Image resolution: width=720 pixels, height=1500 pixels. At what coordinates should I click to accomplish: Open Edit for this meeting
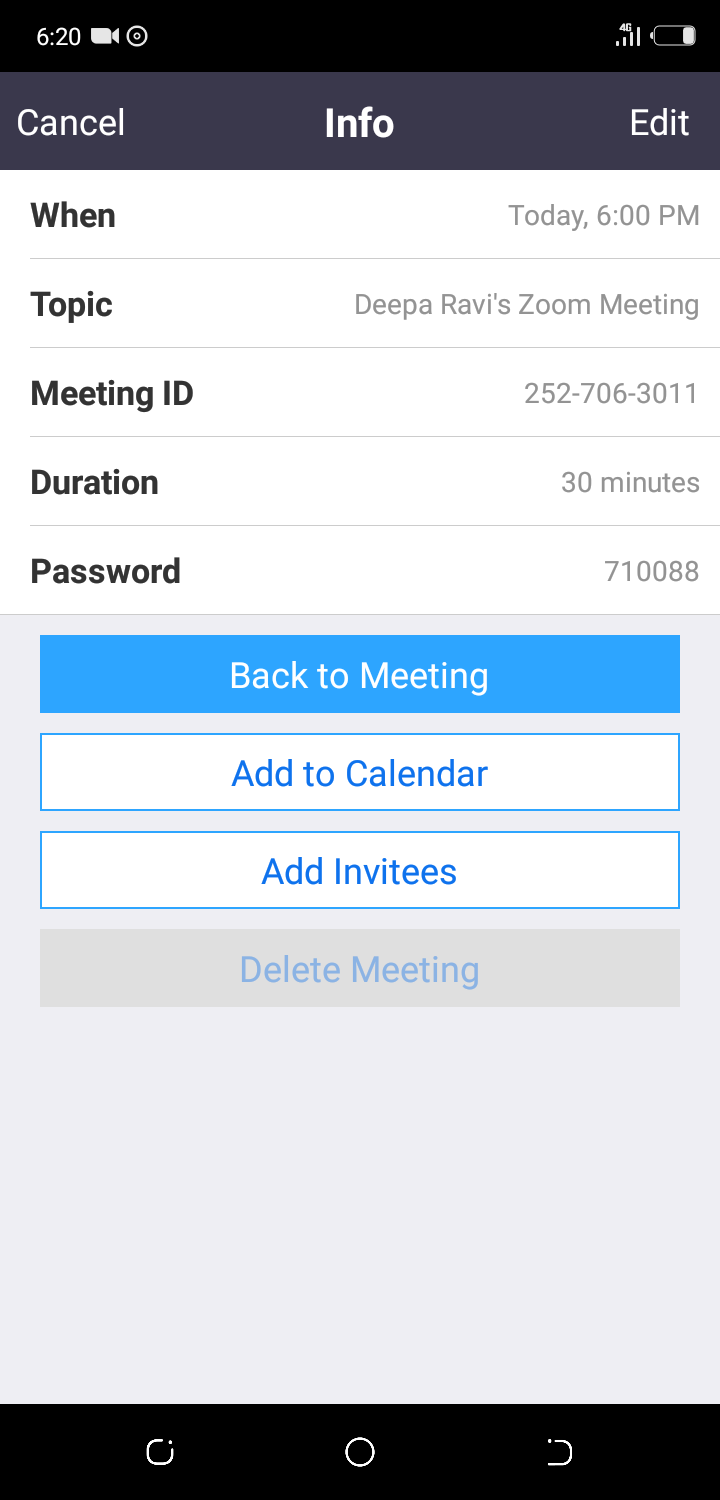tap(659, 122)
